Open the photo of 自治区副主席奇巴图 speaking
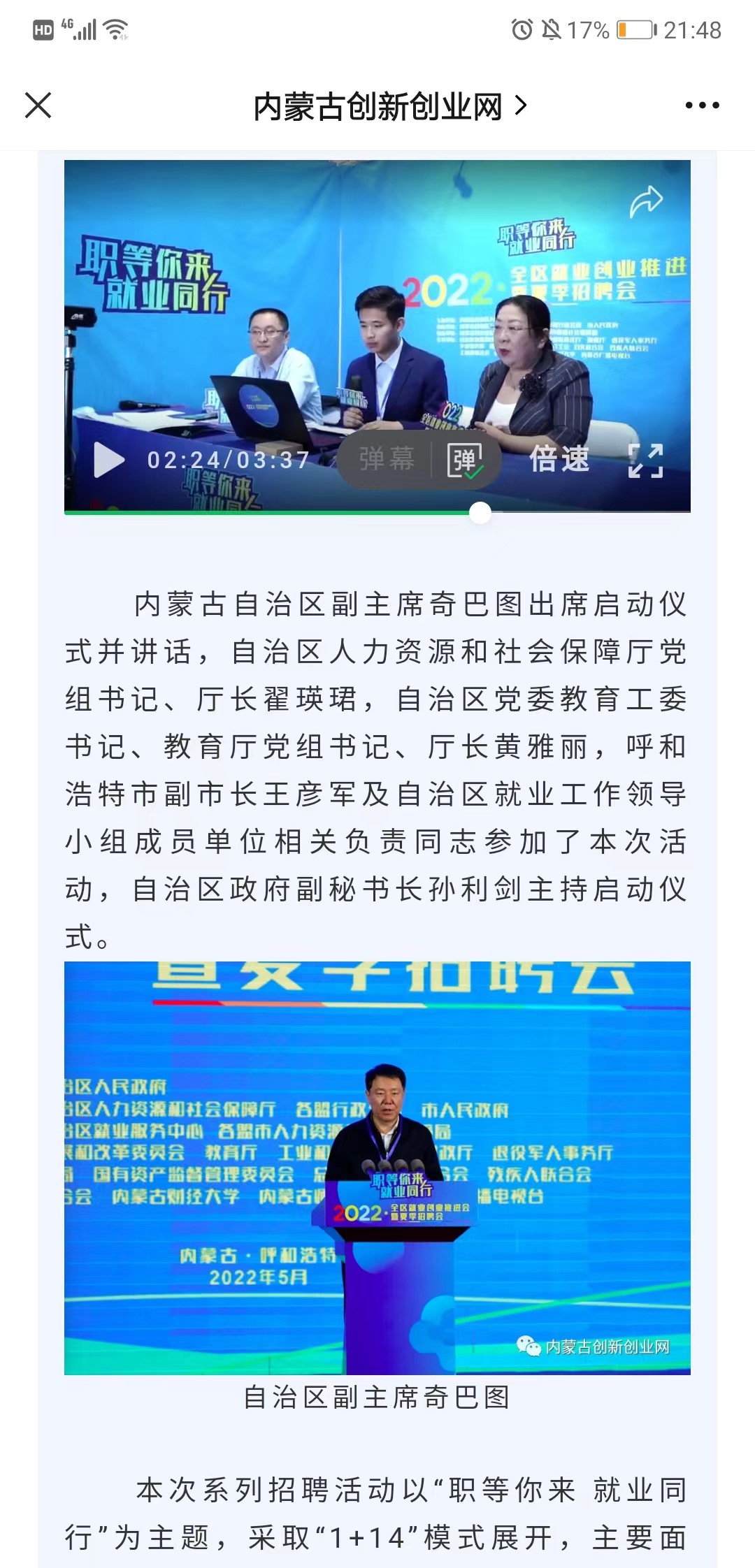755x1568 pixels. click(x=377, y=1168)
